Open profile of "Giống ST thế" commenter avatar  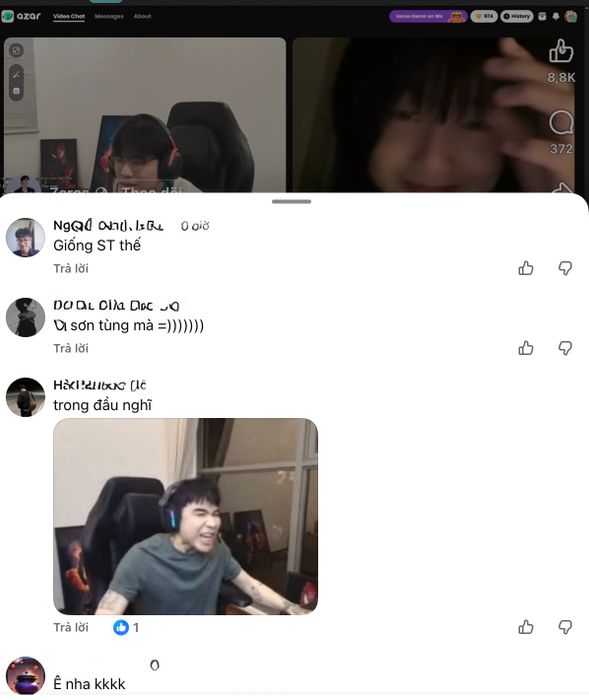tap(25, 238)
